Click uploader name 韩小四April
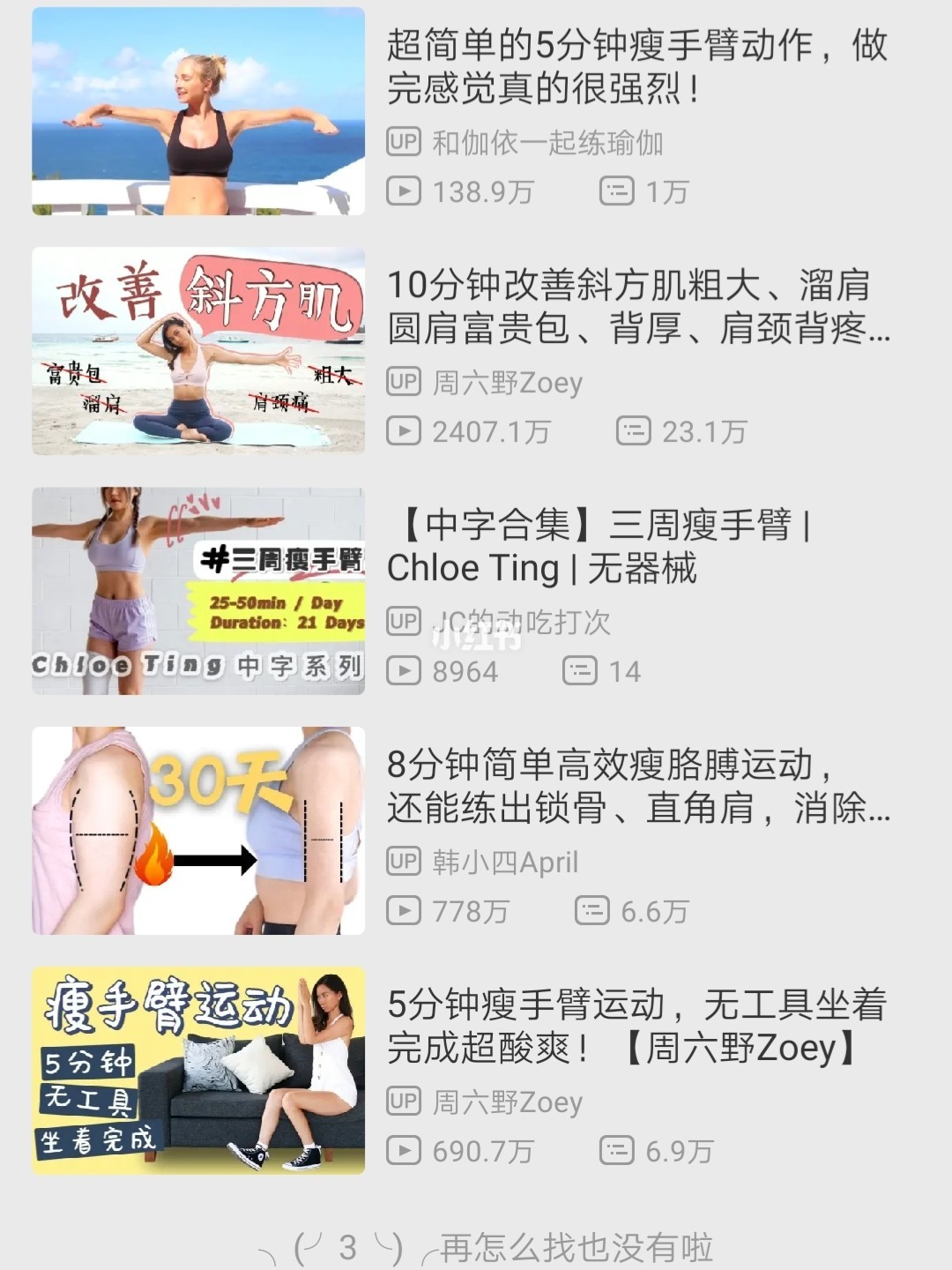 click(x=502, y=863)
